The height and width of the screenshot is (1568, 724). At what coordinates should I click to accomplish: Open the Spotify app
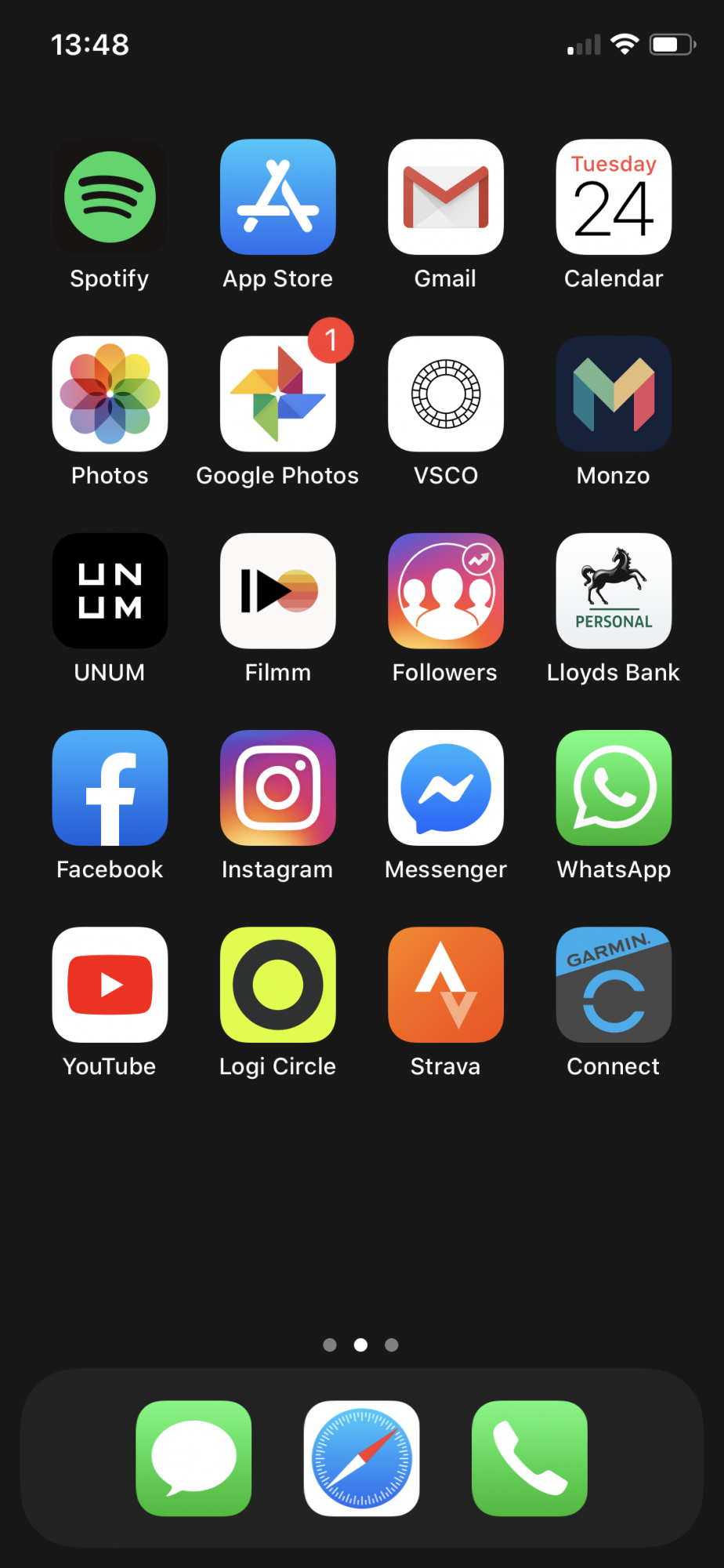tap(110, 197)
